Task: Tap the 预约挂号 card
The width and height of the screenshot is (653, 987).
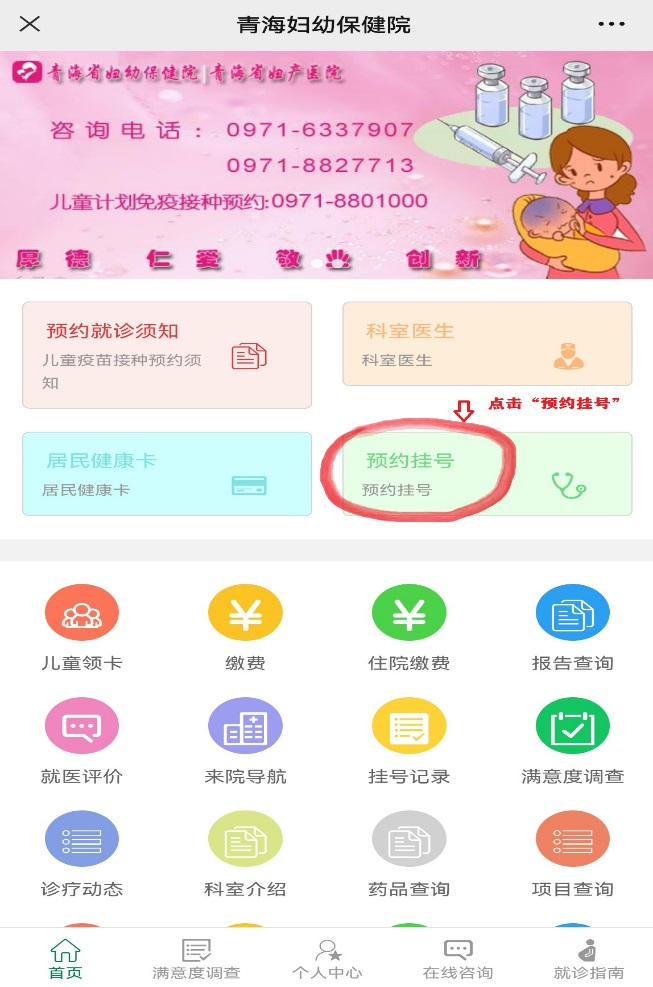Action: 487,474
